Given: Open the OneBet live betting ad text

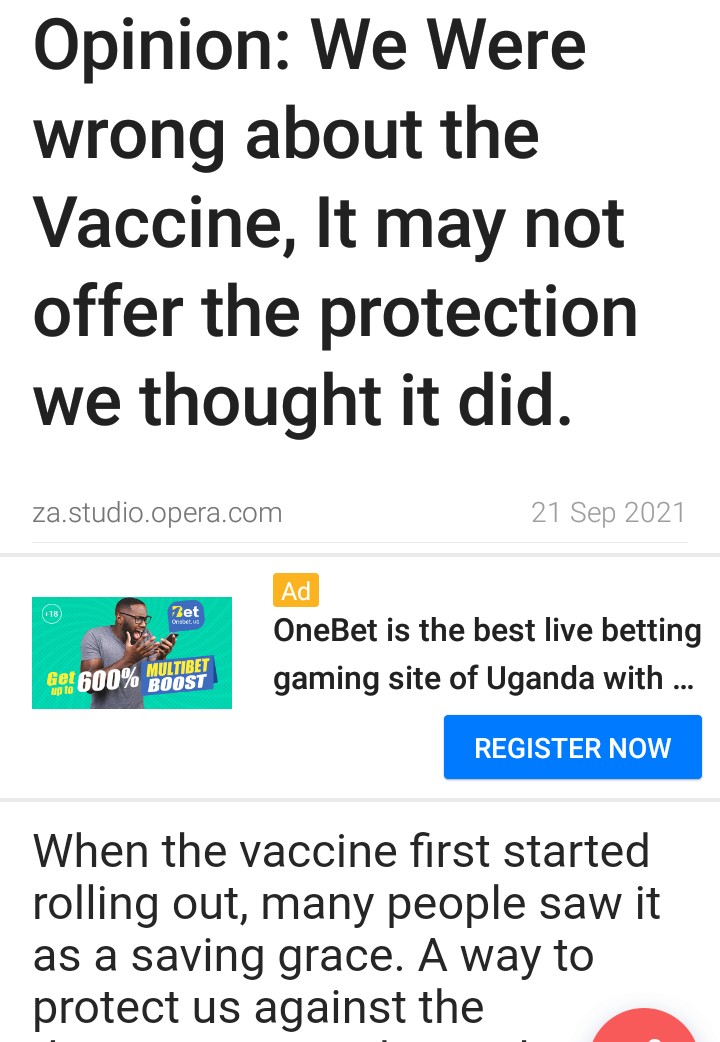Looking at the screenshot, I should 486,654.
